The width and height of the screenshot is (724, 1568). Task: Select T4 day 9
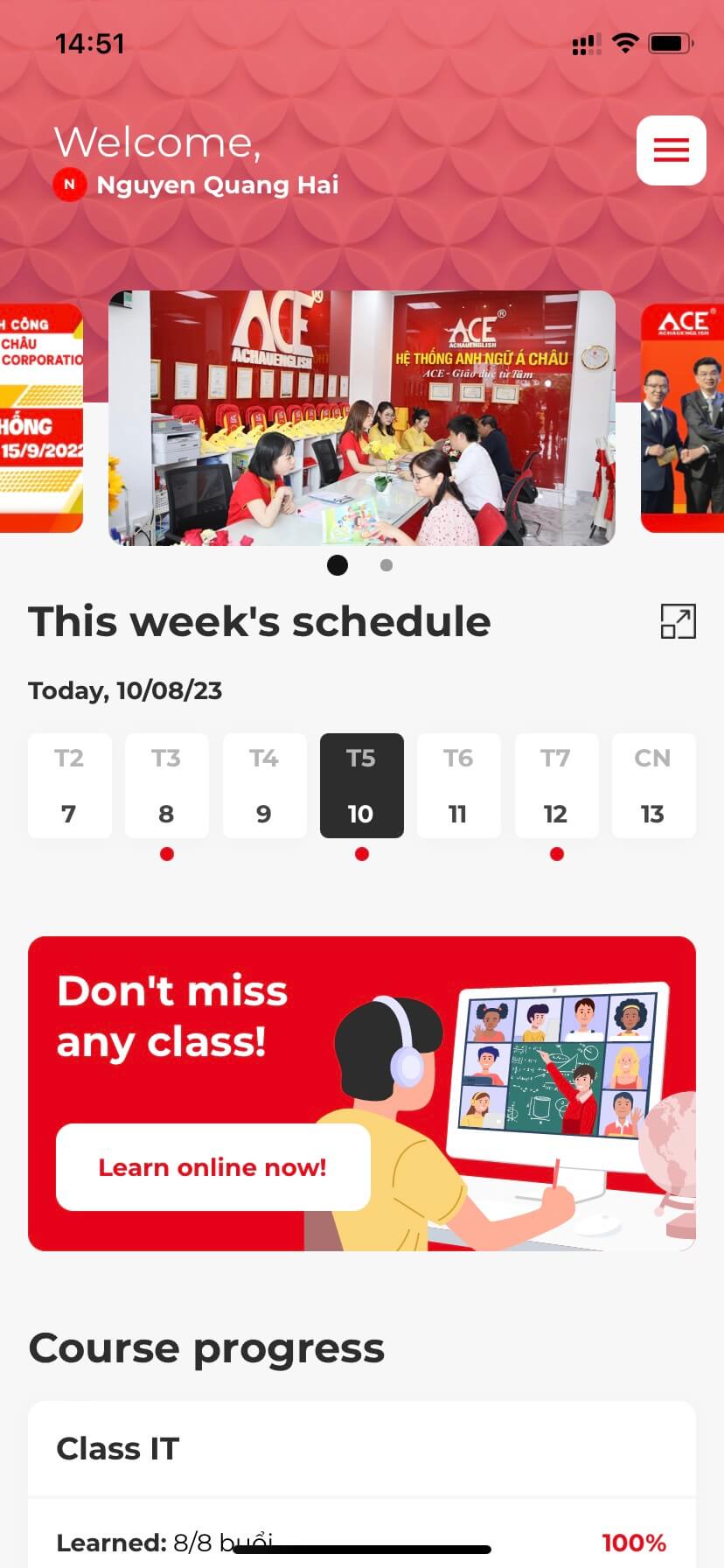264,785
